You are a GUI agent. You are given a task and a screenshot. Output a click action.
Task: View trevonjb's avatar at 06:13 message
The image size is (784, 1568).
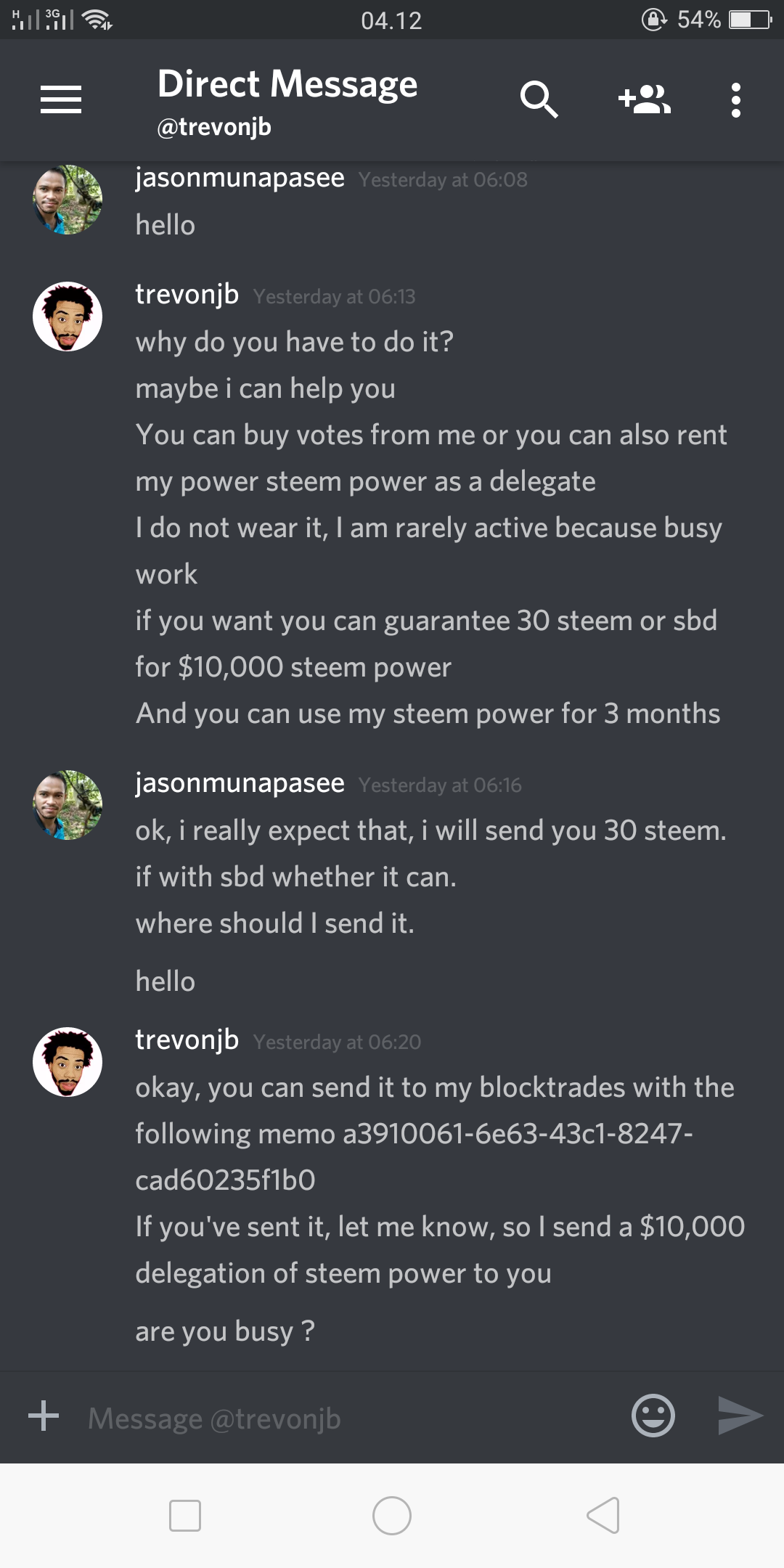point(68,317)
